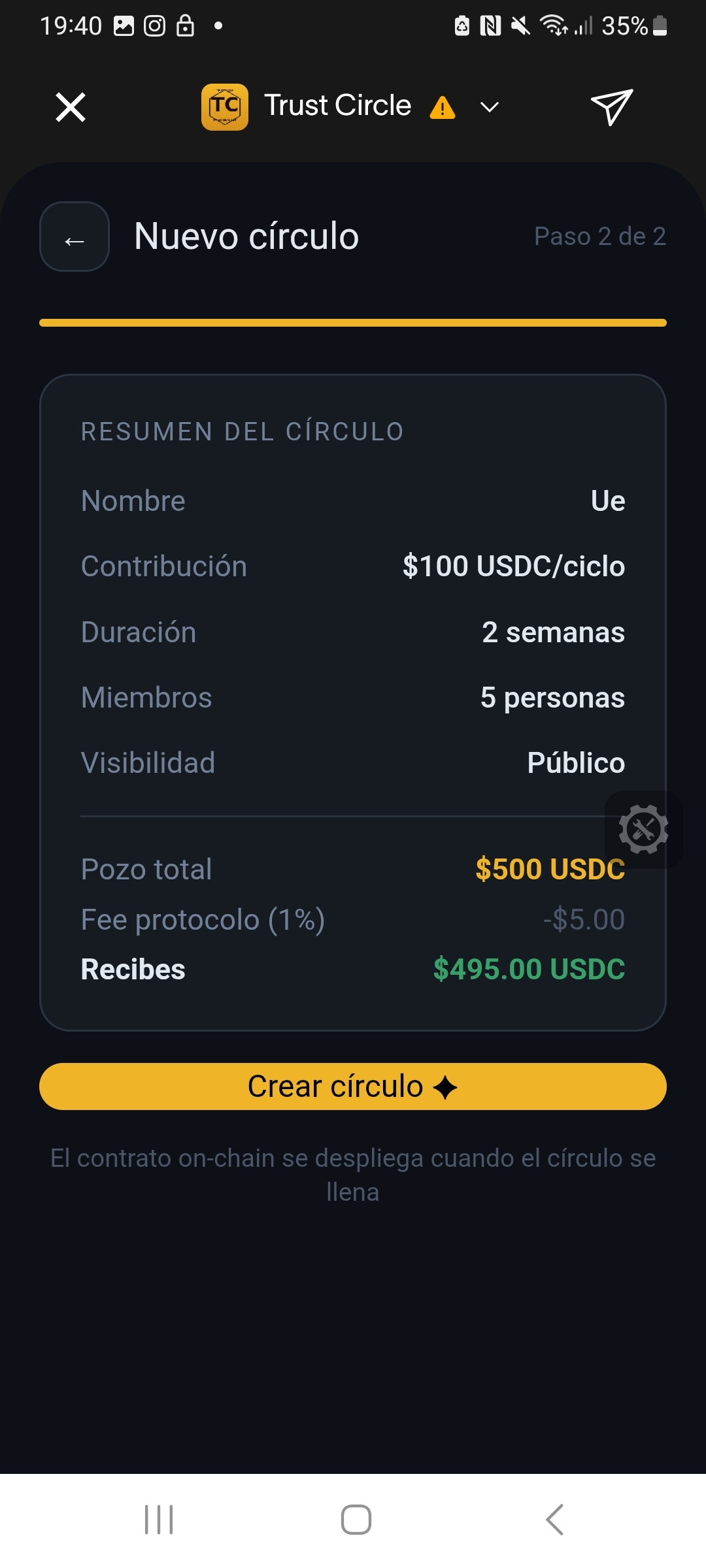Close the Trust Circle mini app

71,107
